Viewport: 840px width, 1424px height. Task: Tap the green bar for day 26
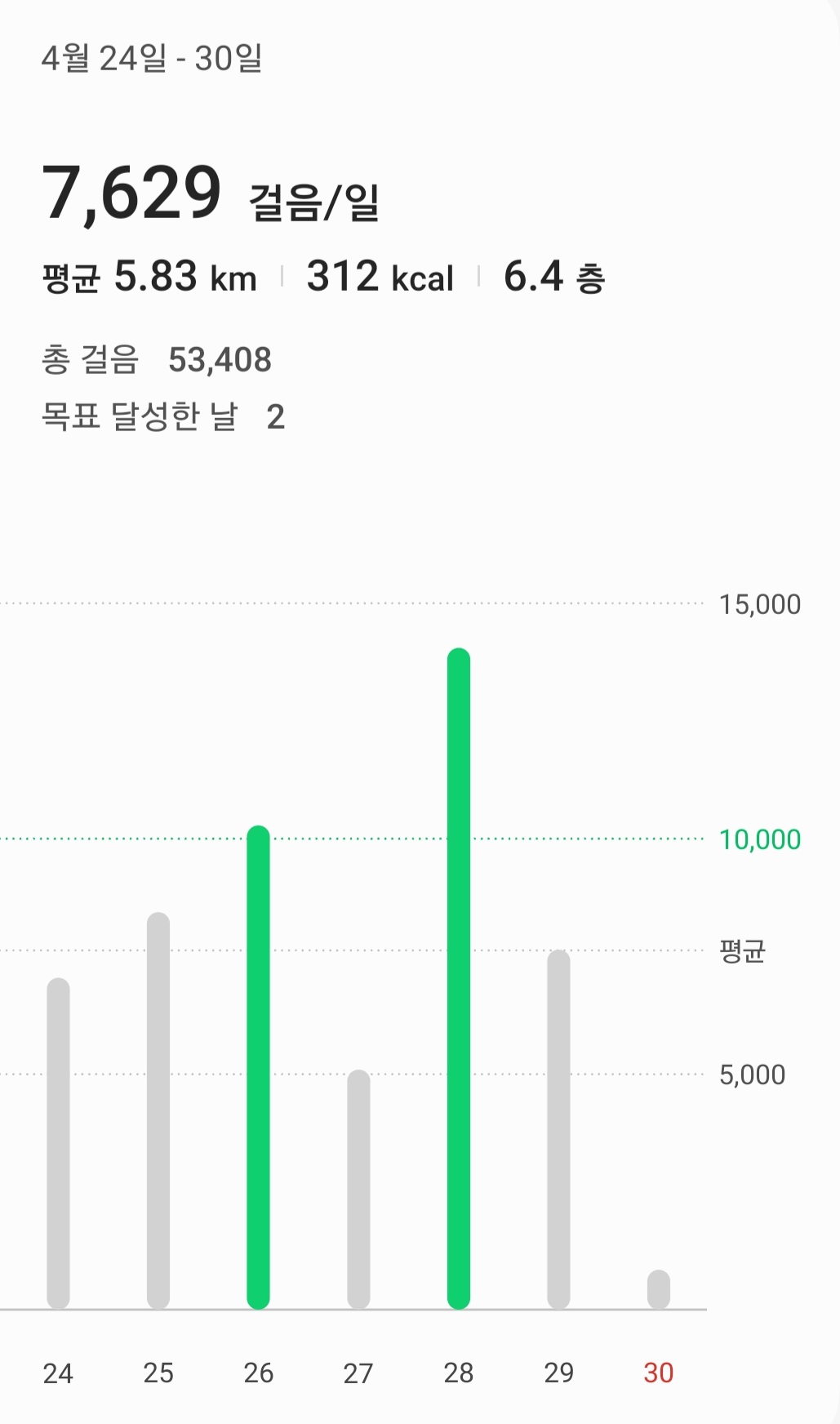pos(258,1067)
